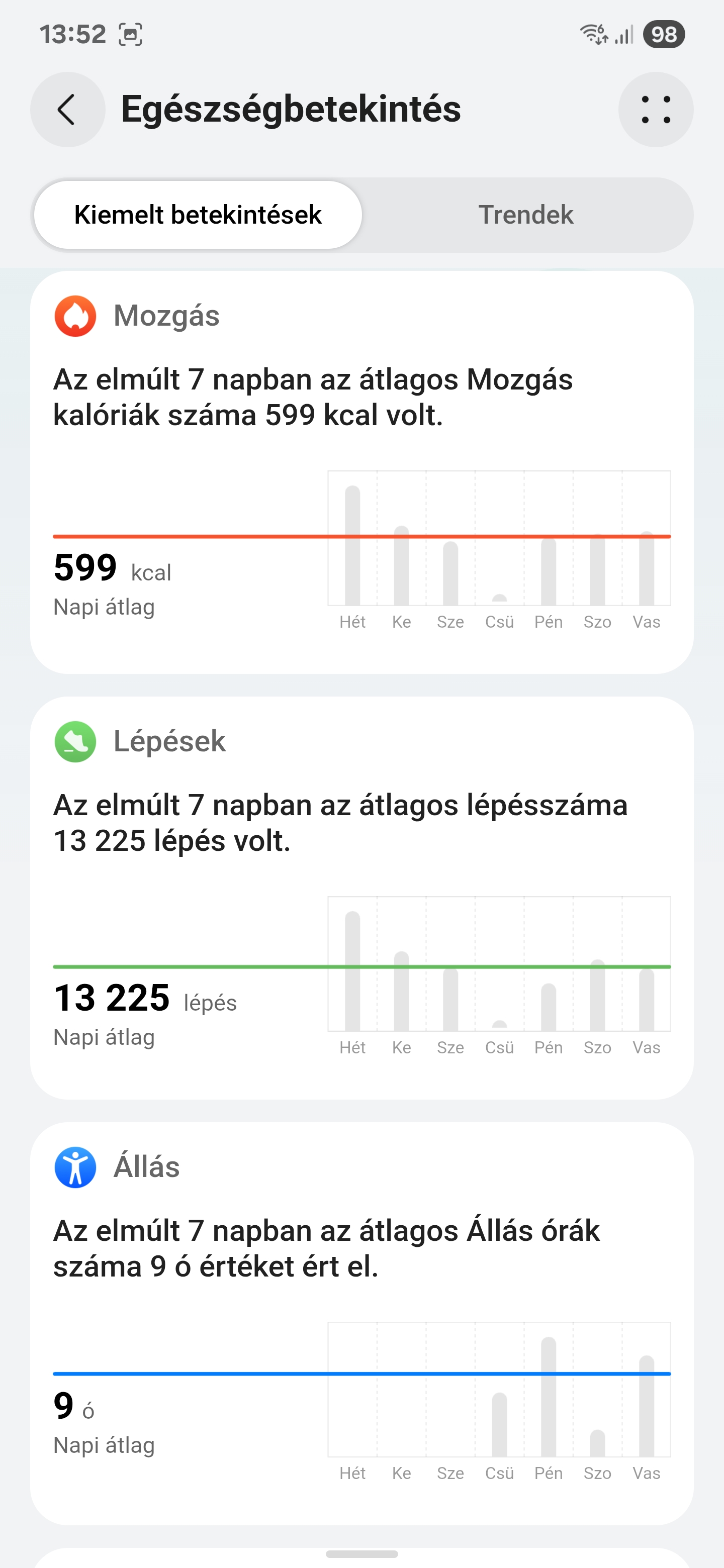Select the Kiemelt betekintések tab
The width and height of the screenshot is (724, 1568).
[198, 215]
